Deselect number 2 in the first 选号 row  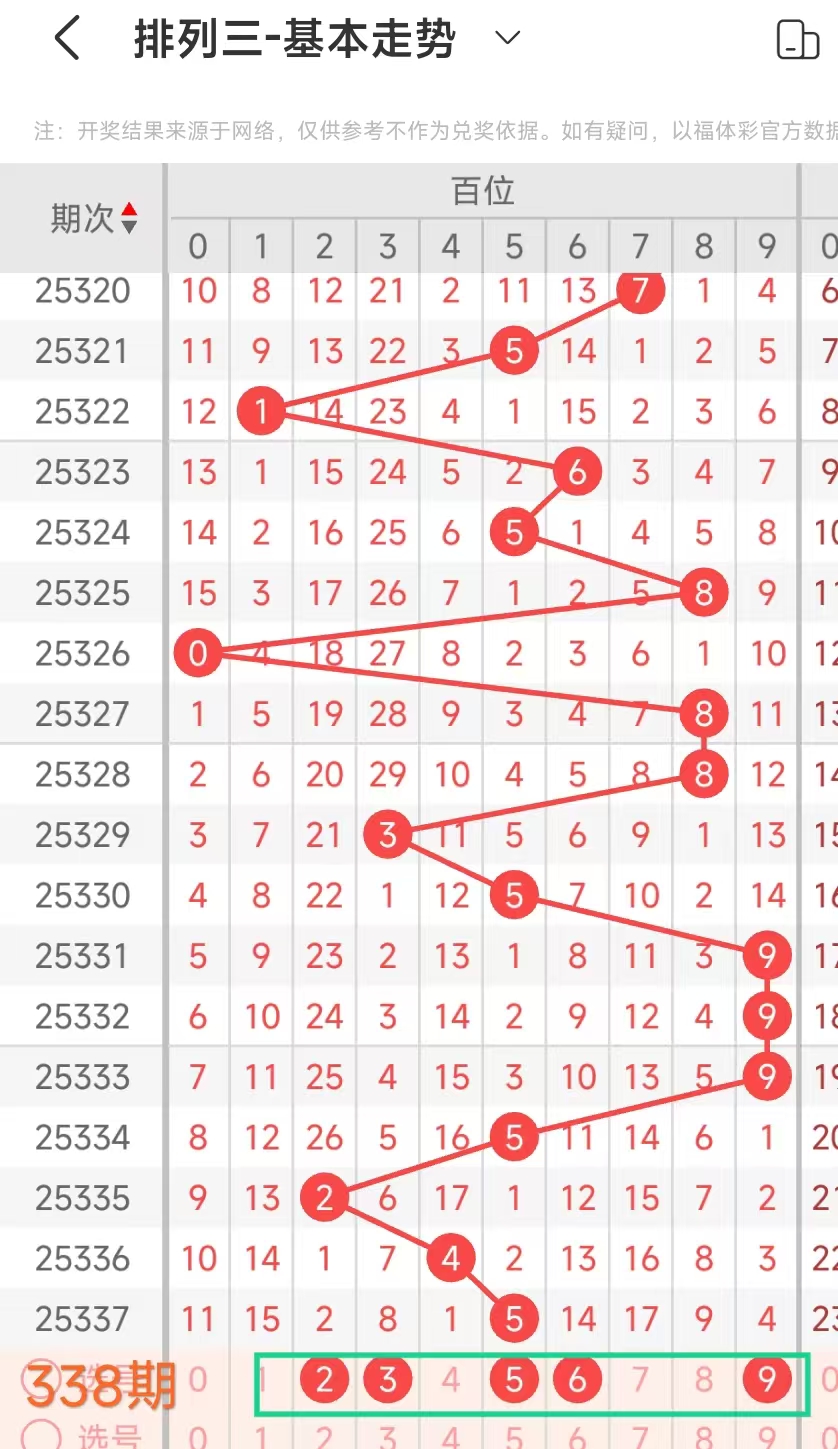click(x=324, y=1381)
